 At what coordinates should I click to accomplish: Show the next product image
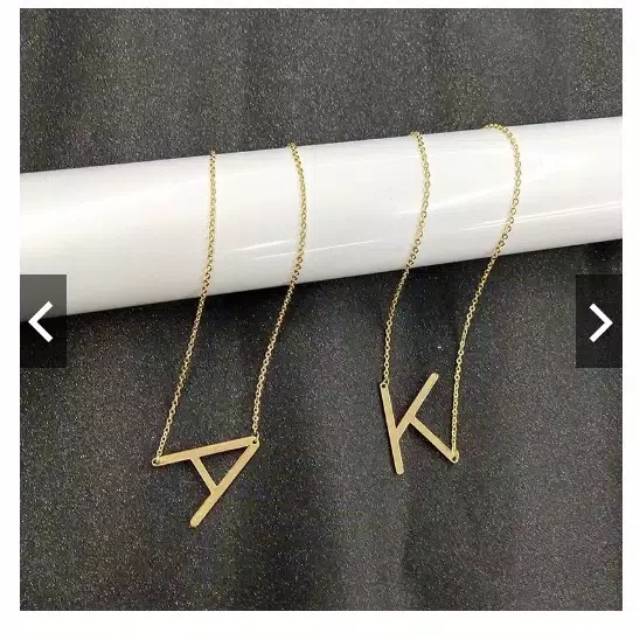coord(599,322)
